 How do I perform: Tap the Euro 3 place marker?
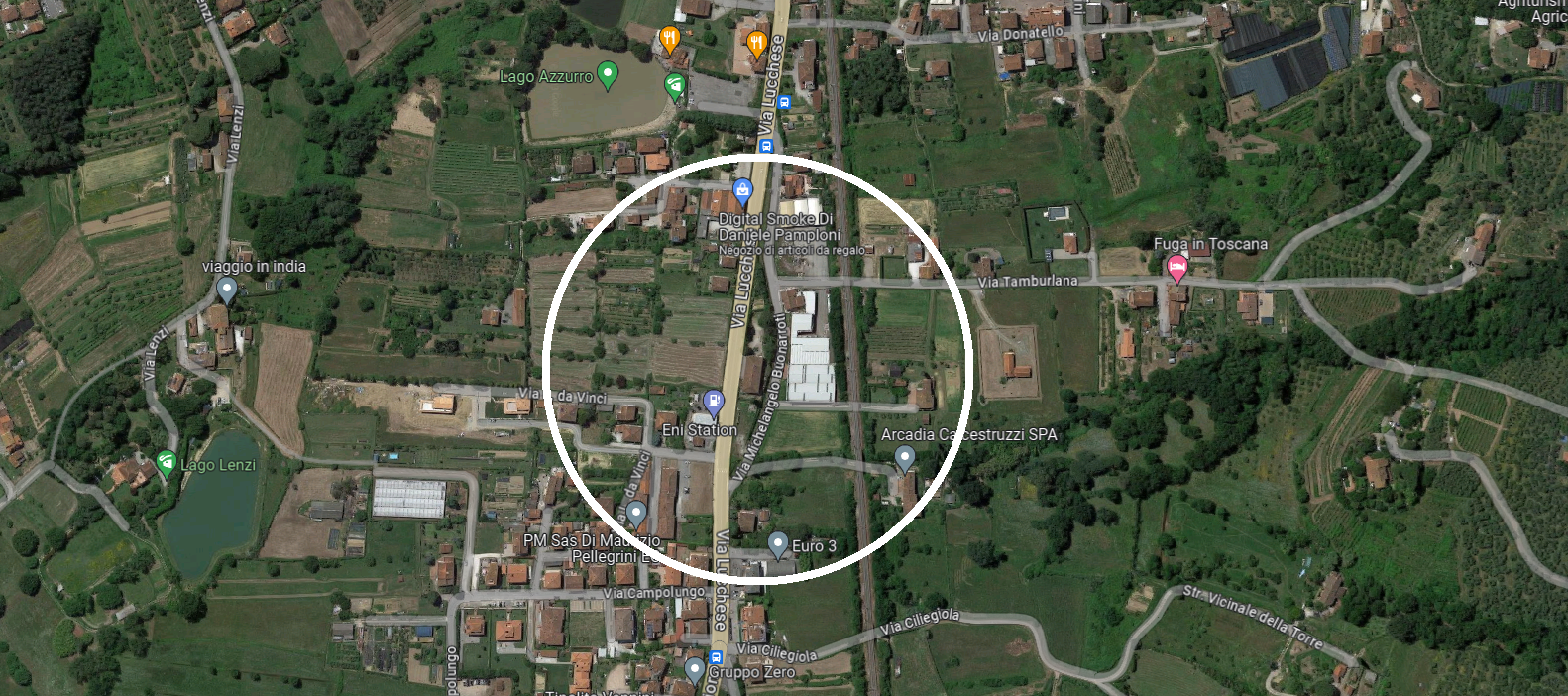778,544
